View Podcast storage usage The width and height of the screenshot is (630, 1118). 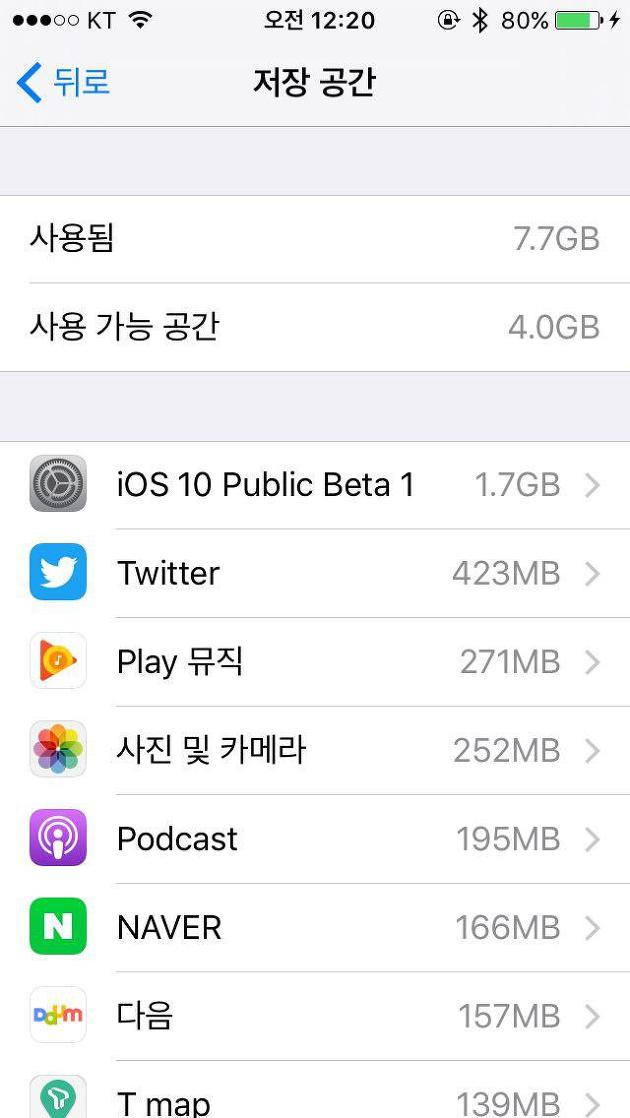315,839
